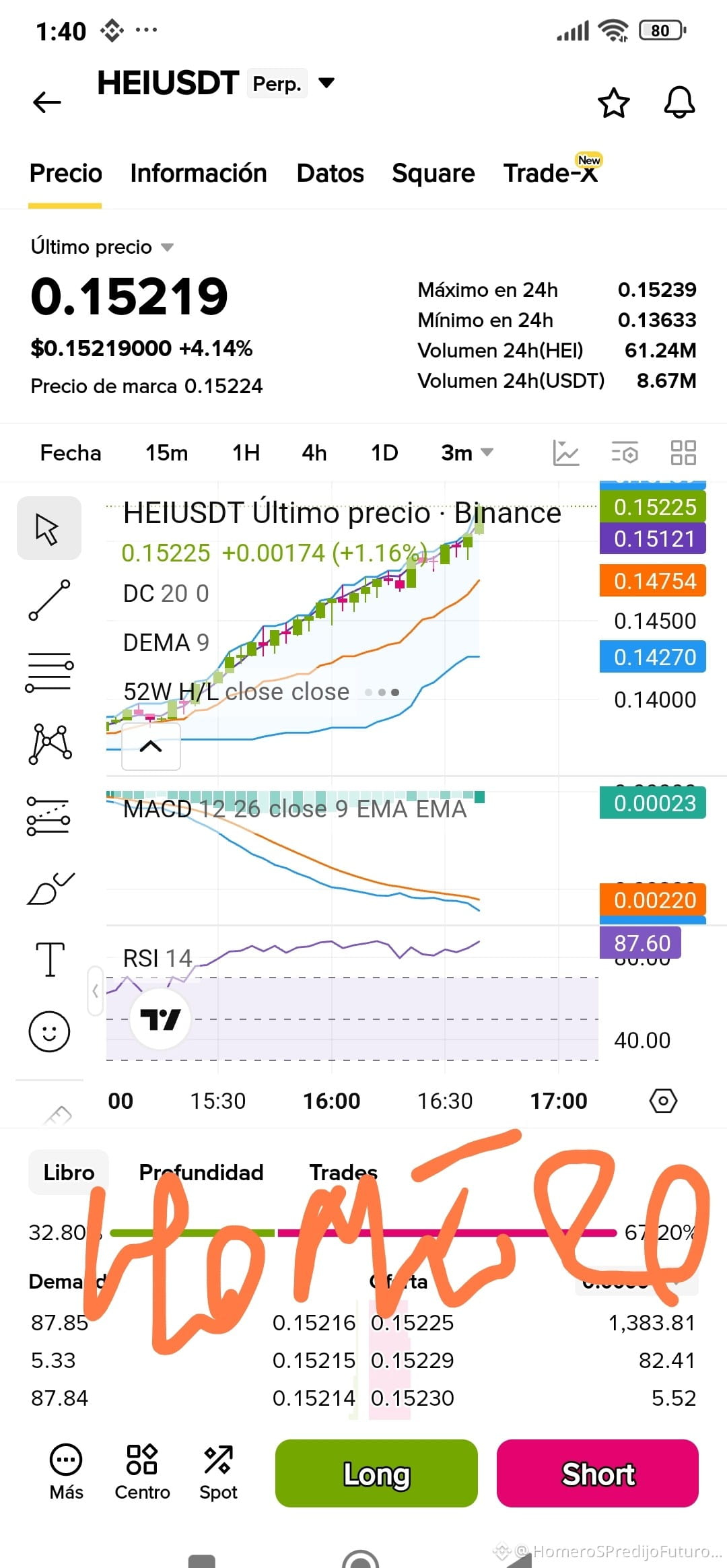Select the 1H chart interval

click(x=246, y=453)
